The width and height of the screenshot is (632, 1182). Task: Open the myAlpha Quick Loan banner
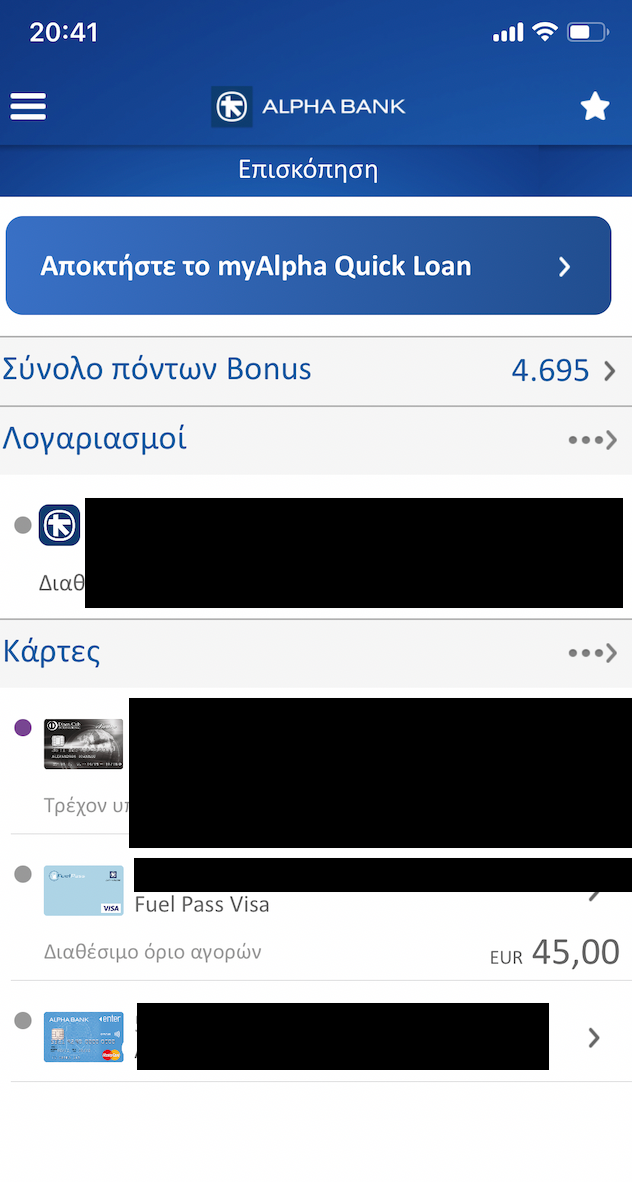(x=308, y=265)
